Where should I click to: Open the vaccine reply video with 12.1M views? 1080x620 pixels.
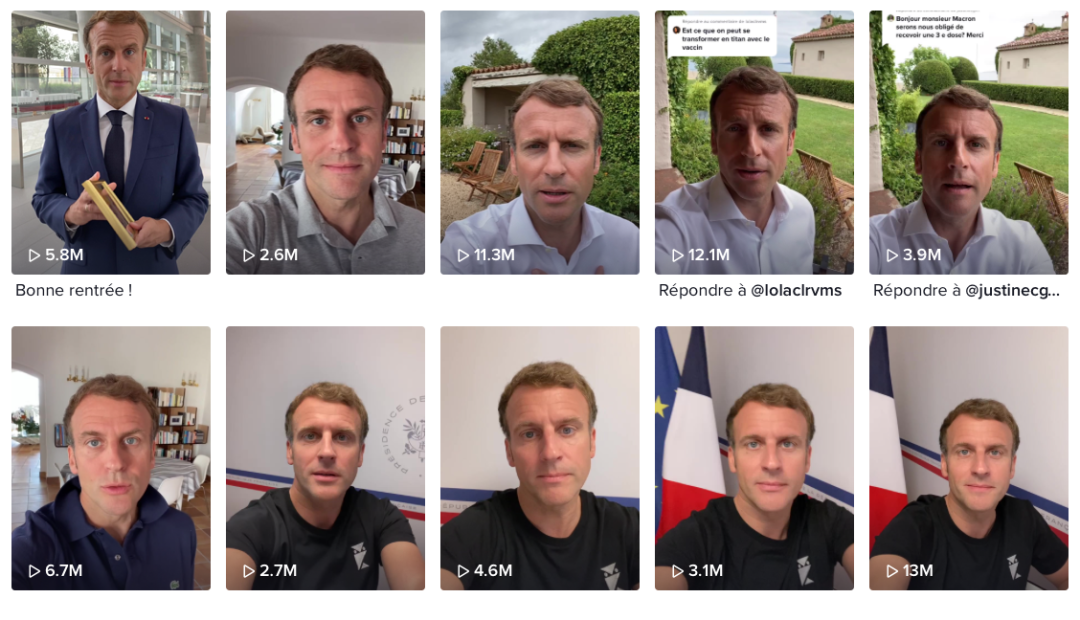754,142
